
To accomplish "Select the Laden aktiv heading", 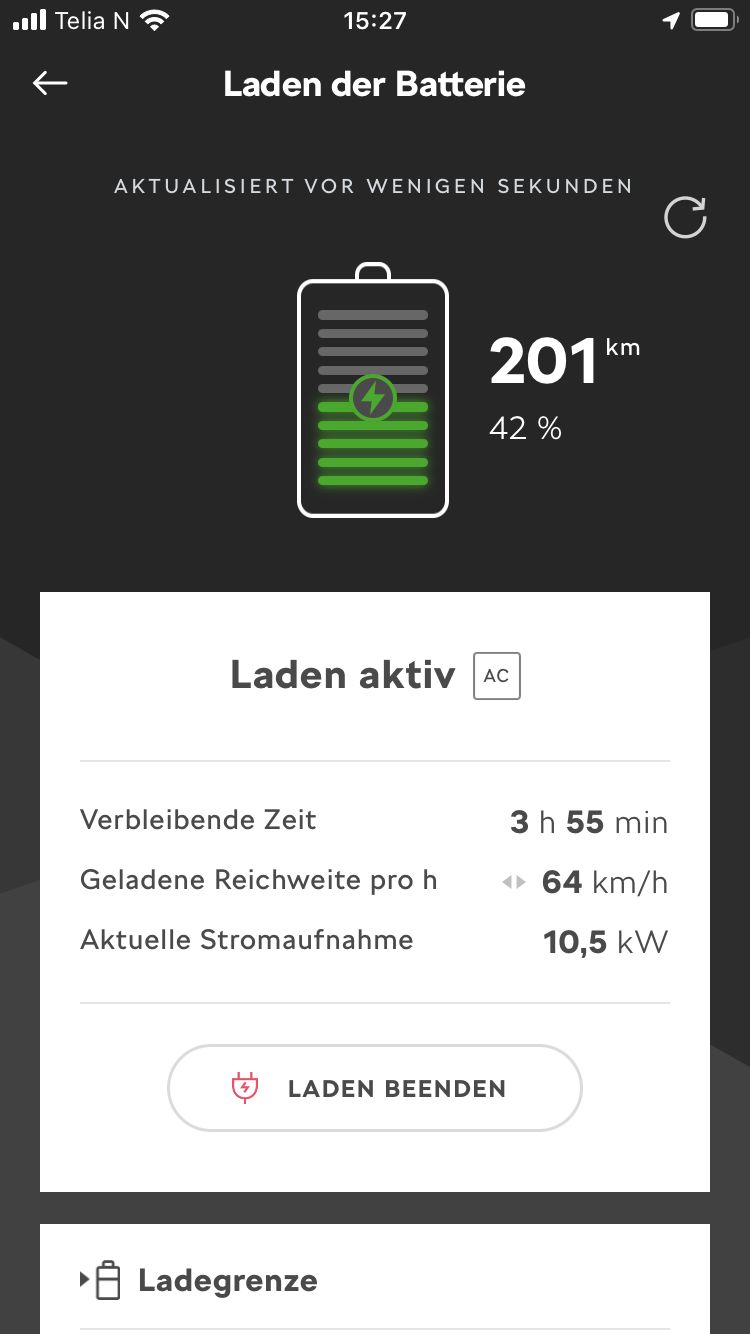I will pos(342,675).
